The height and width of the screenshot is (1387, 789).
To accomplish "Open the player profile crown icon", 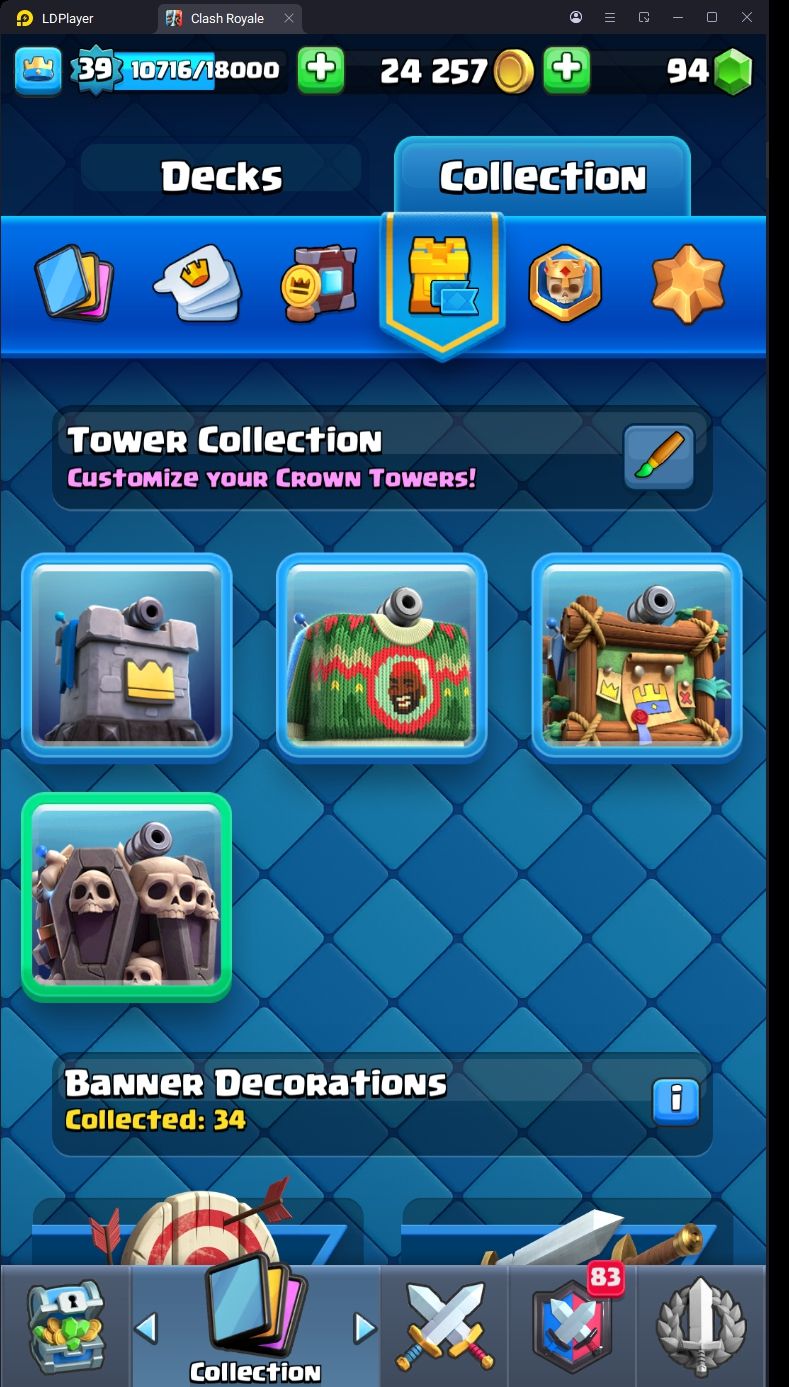I will click(38, 70).
